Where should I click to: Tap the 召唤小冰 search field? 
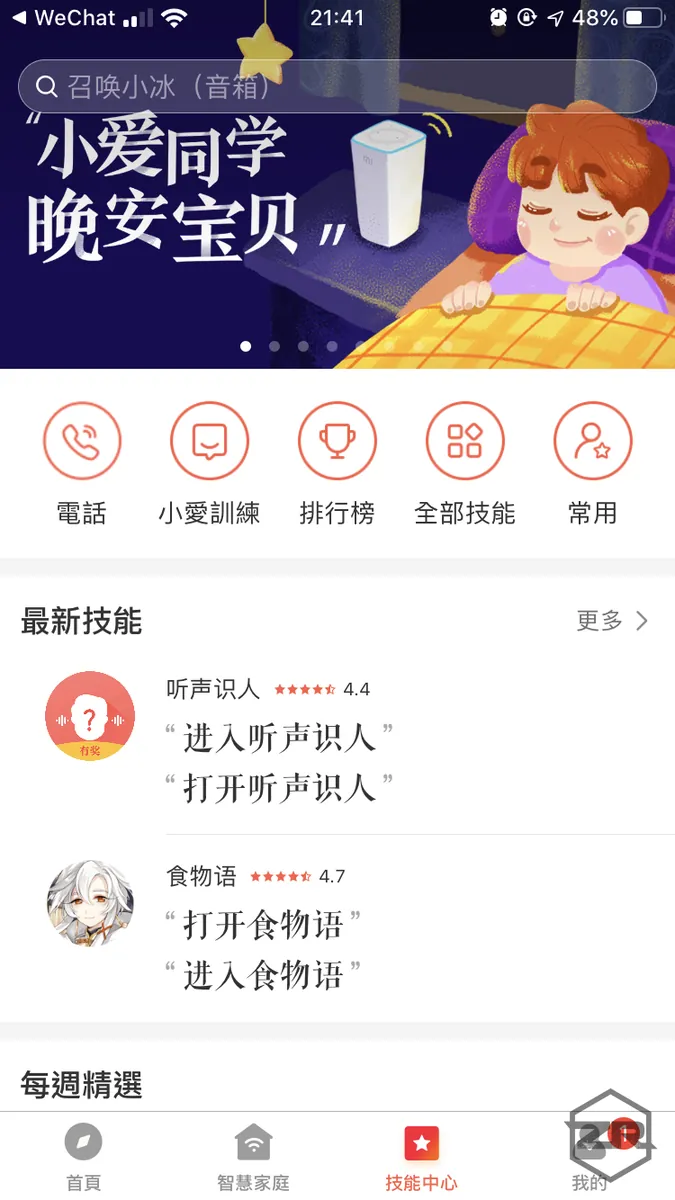(x=337, y=87)
